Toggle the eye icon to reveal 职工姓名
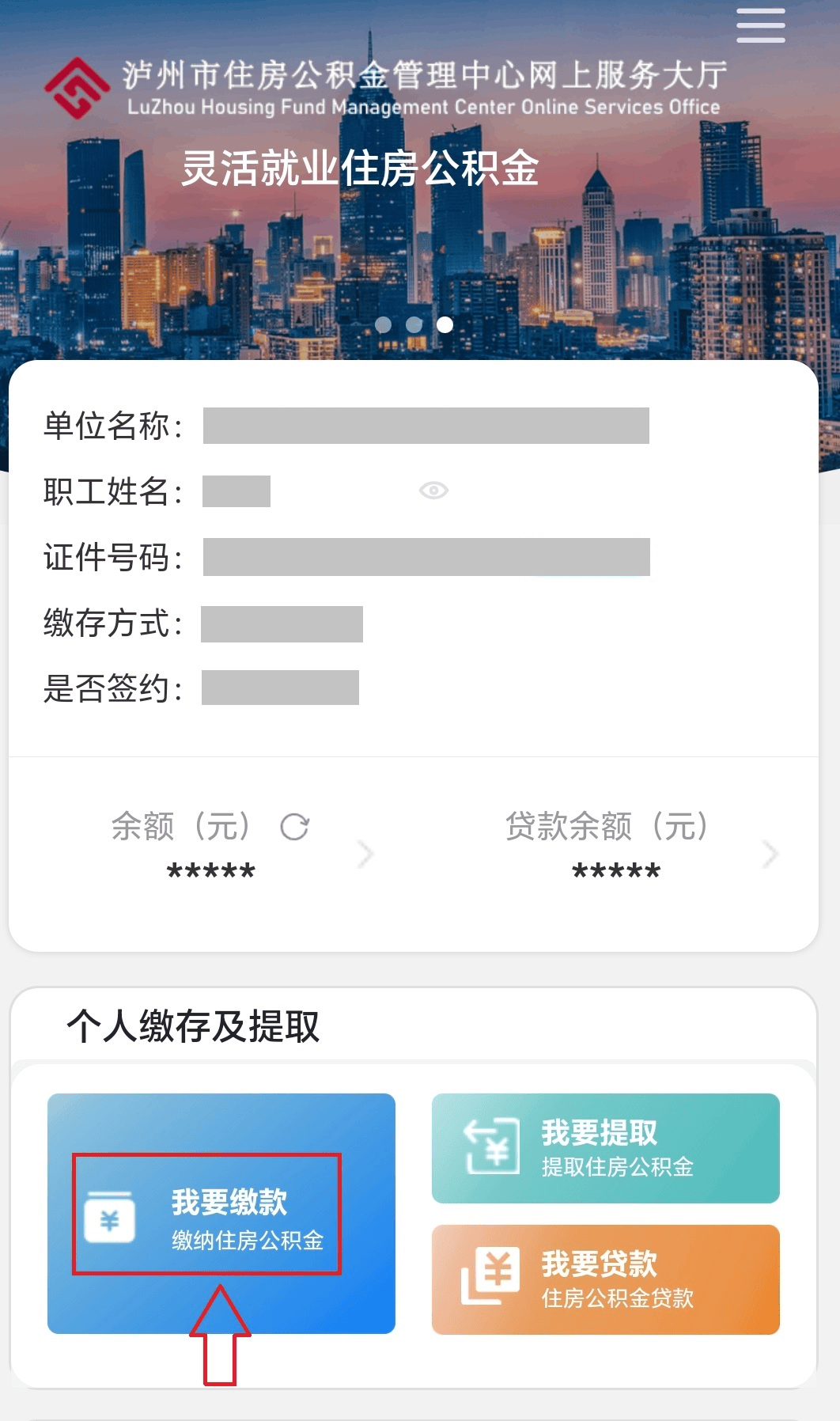Viewport: 840px width, 1421px height. coord(432,491)
